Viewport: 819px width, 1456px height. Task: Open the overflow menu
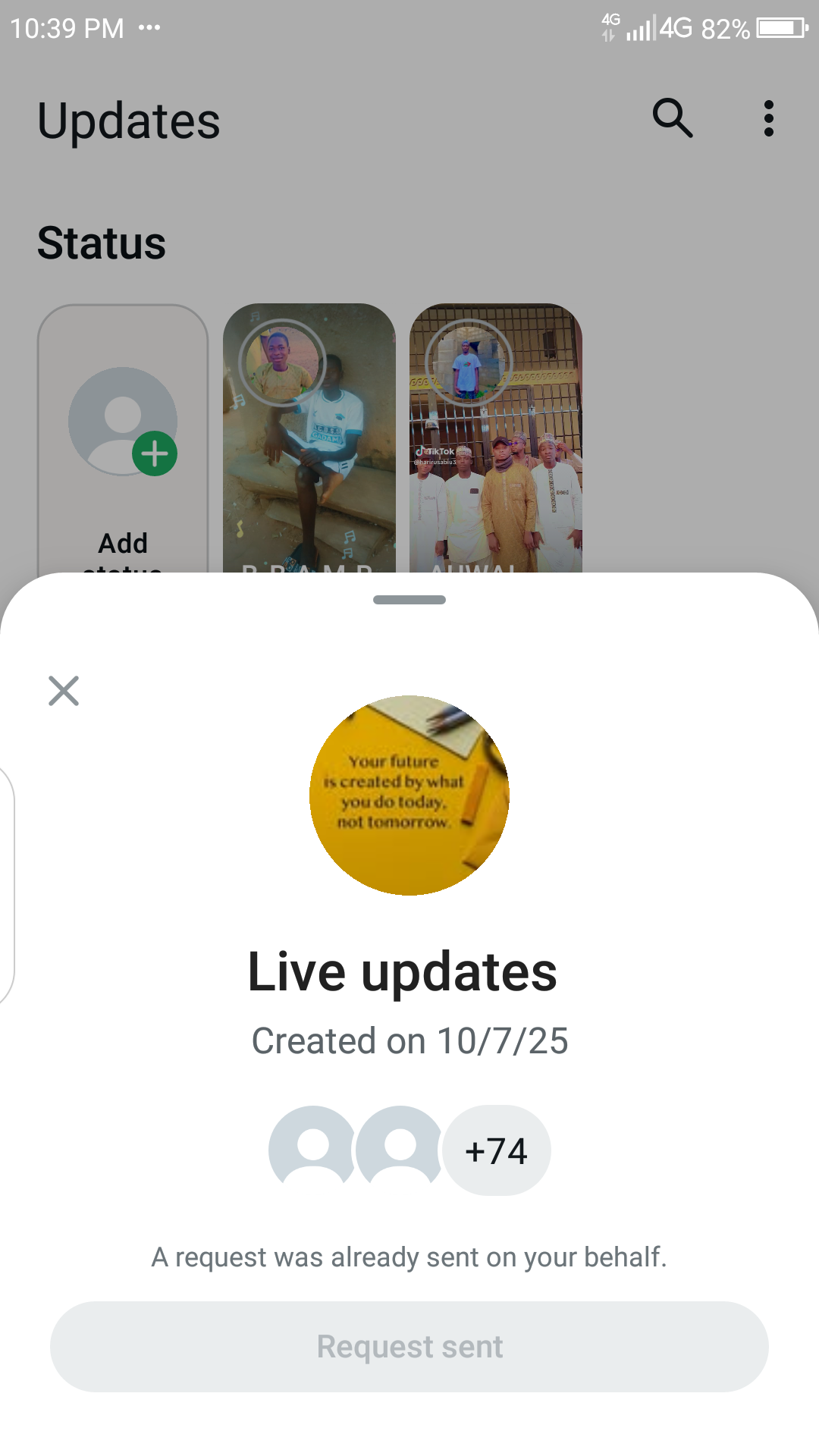[769, 118]
